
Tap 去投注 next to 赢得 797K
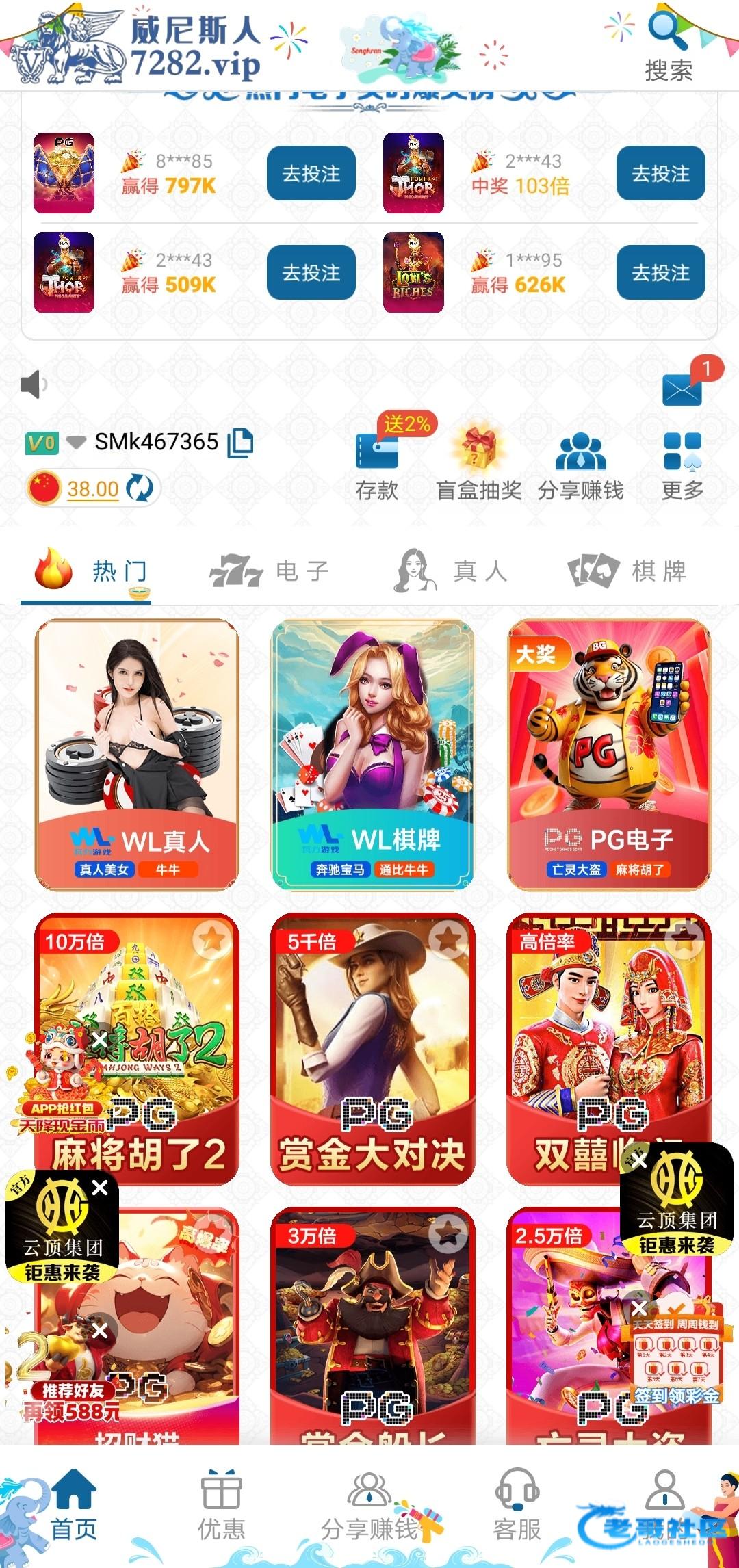(x=311, y=174)
